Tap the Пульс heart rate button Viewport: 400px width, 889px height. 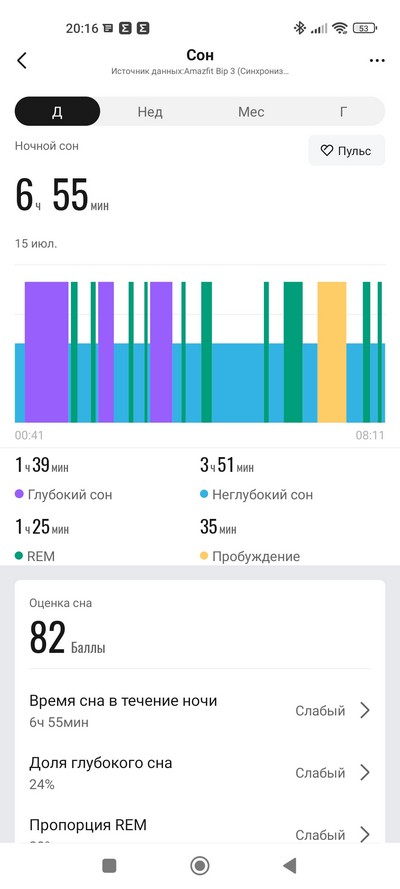tap(347, 151)
